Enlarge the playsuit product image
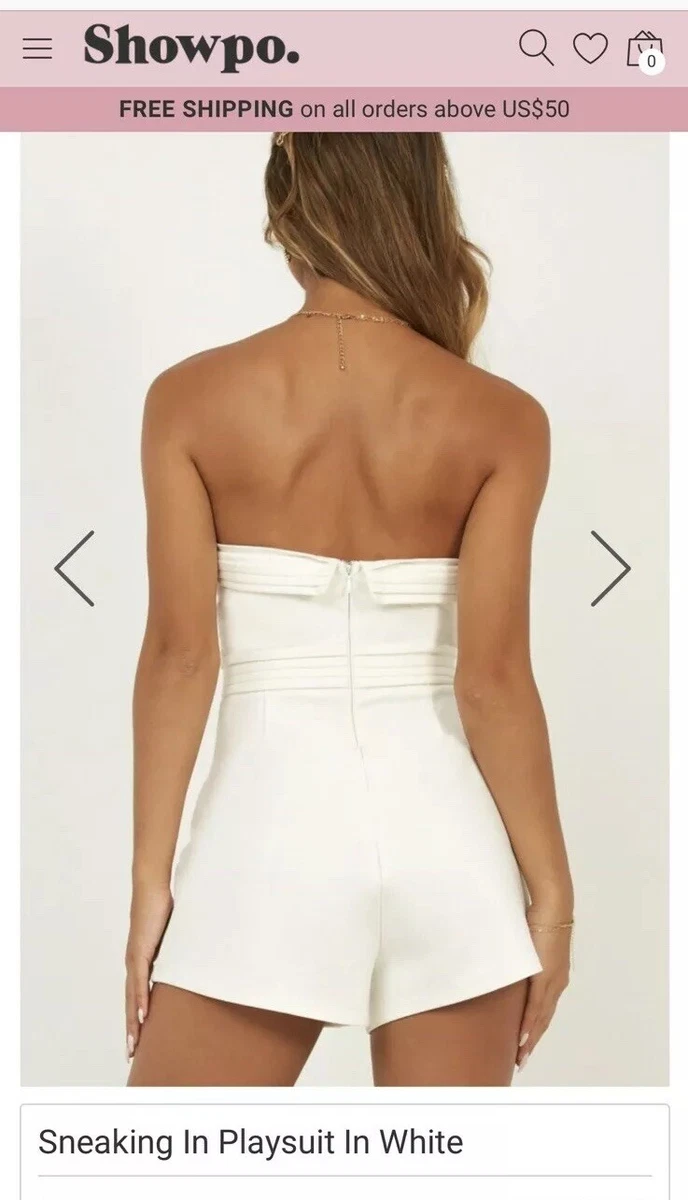688x1200 pixels. point(344,608)
